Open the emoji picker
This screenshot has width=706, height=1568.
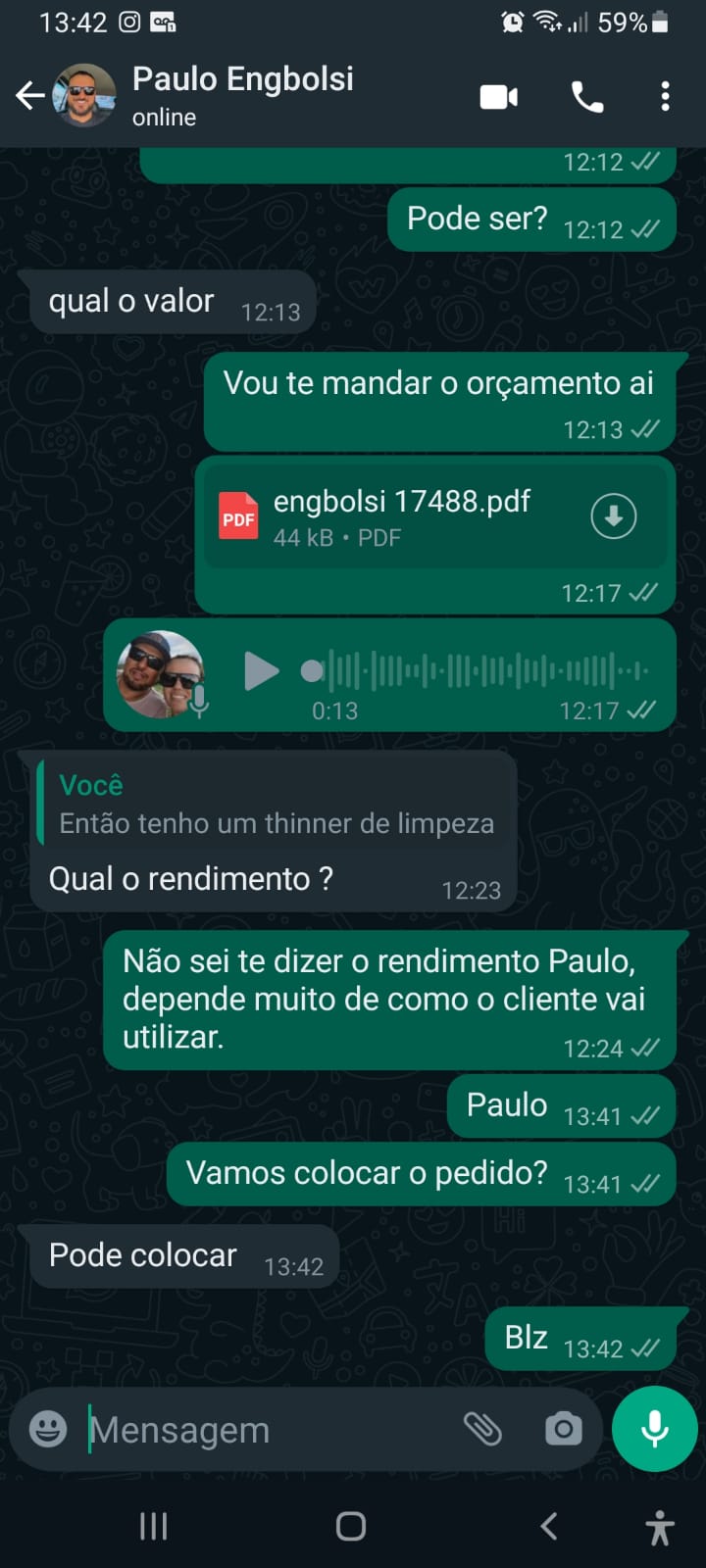(48, 1429)
